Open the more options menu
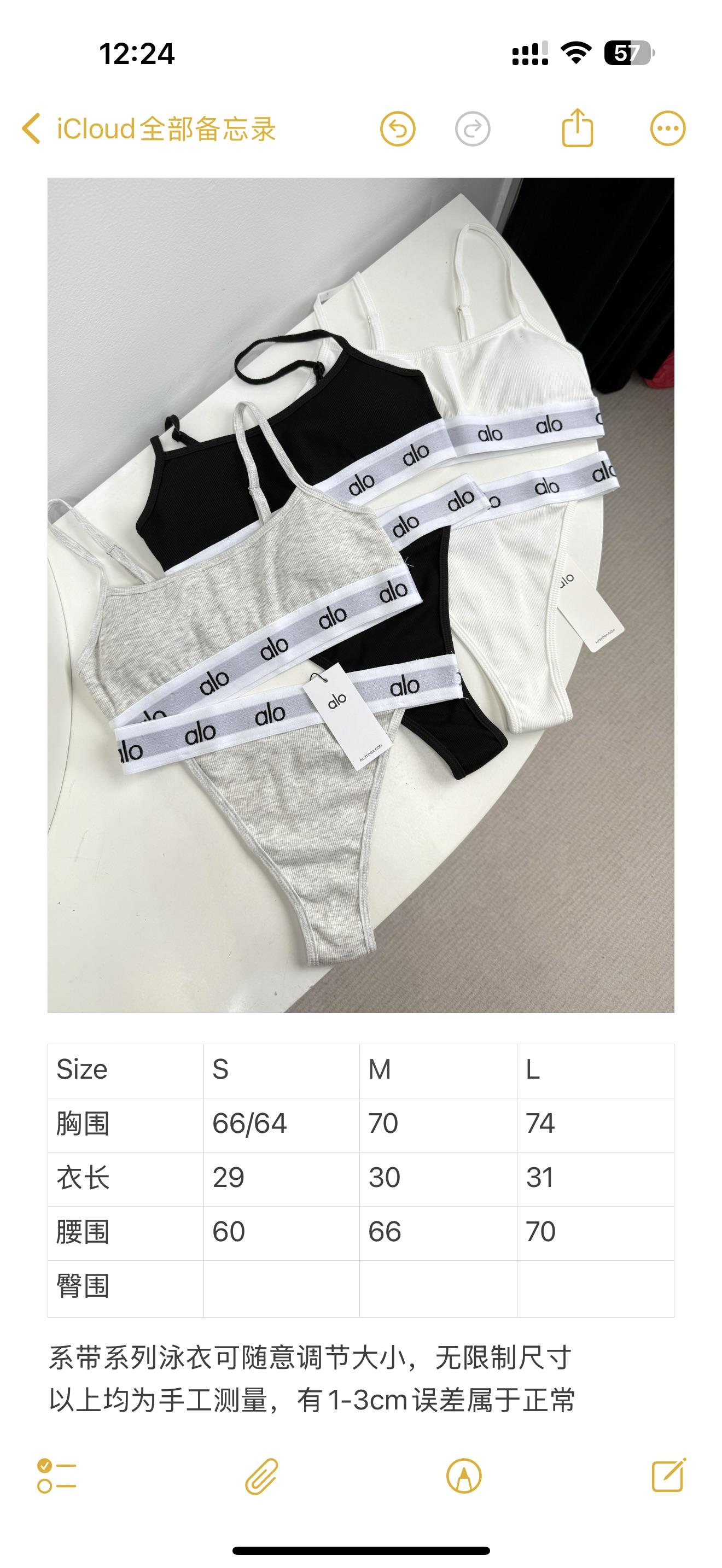722x1568 pixels. coord(668,129)
